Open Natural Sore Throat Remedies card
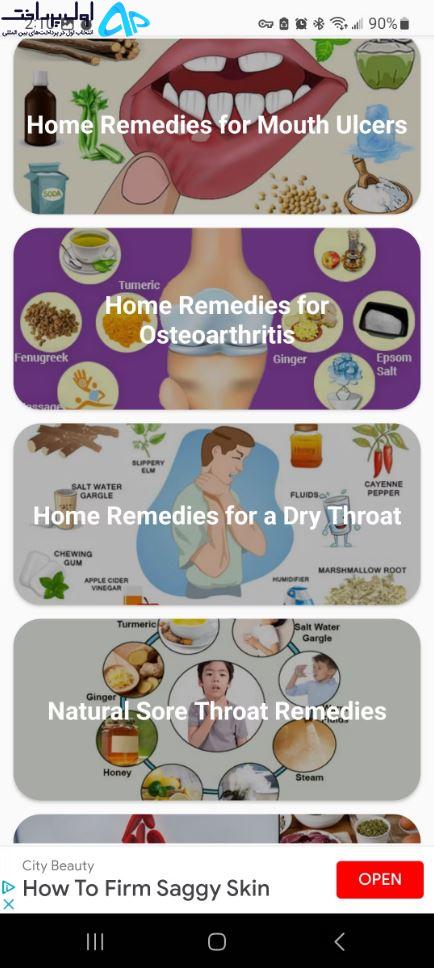 217,710
